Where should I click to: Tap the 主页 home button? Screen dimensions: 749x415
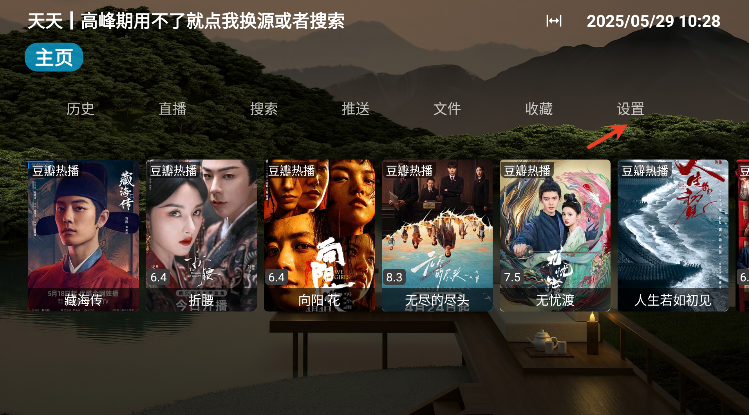[x=54, y=58]
